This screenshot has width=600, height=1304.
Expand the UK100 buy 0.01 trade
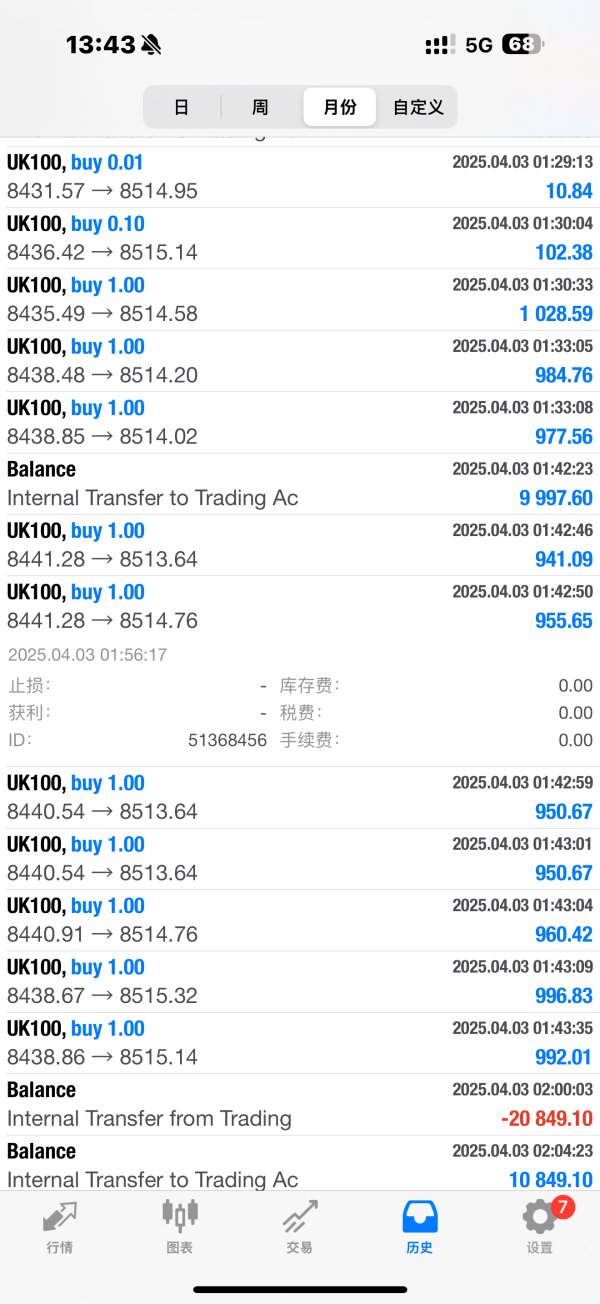[300, 177]
